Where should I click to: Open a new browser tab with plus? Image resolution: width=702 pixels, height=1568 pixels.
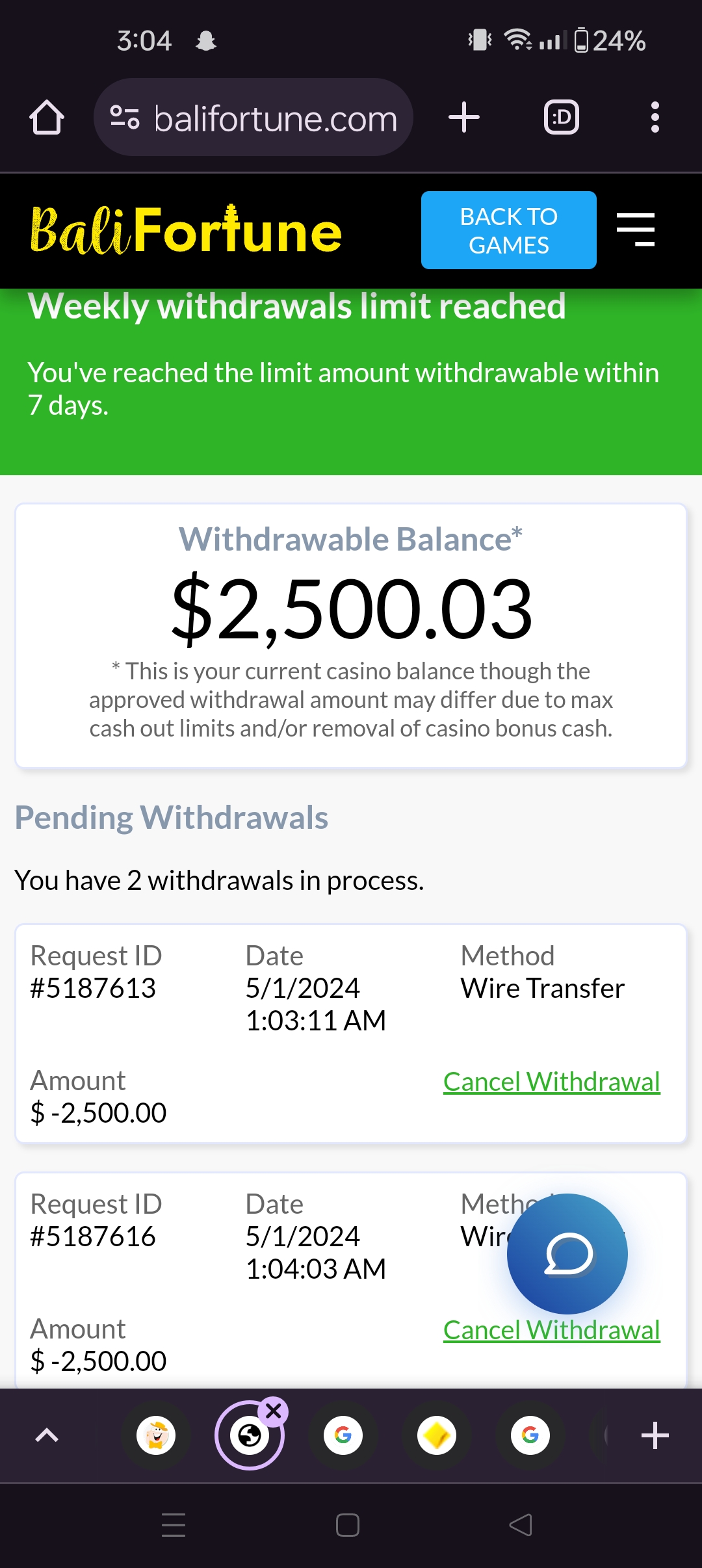[x=464, y=118]
